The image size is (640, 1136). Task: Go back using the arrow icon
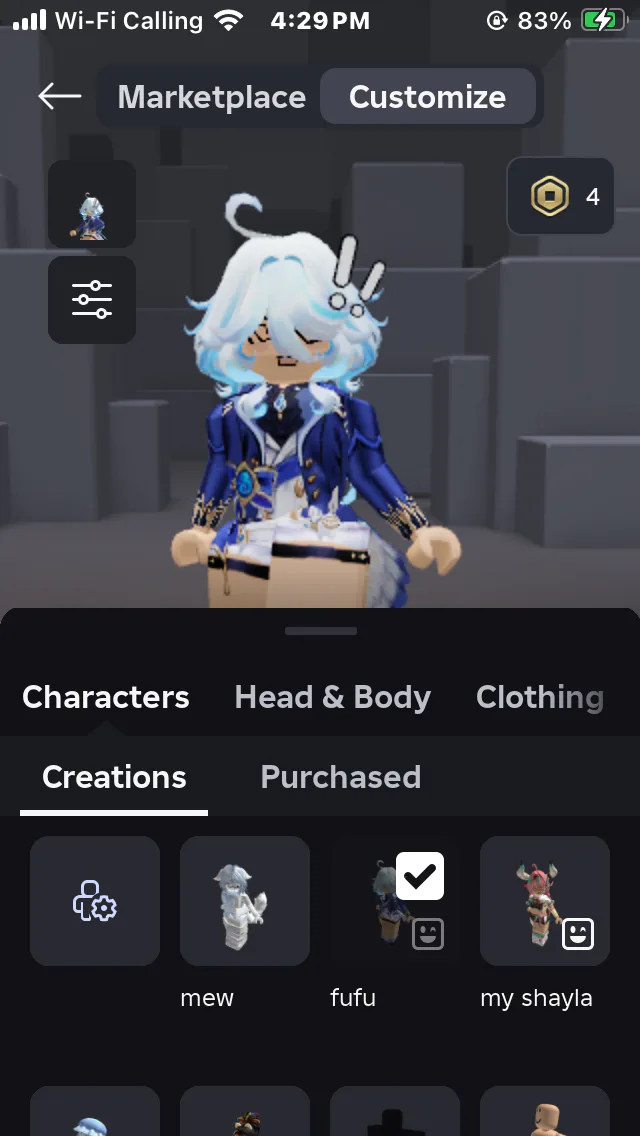[x=59, y=96]
